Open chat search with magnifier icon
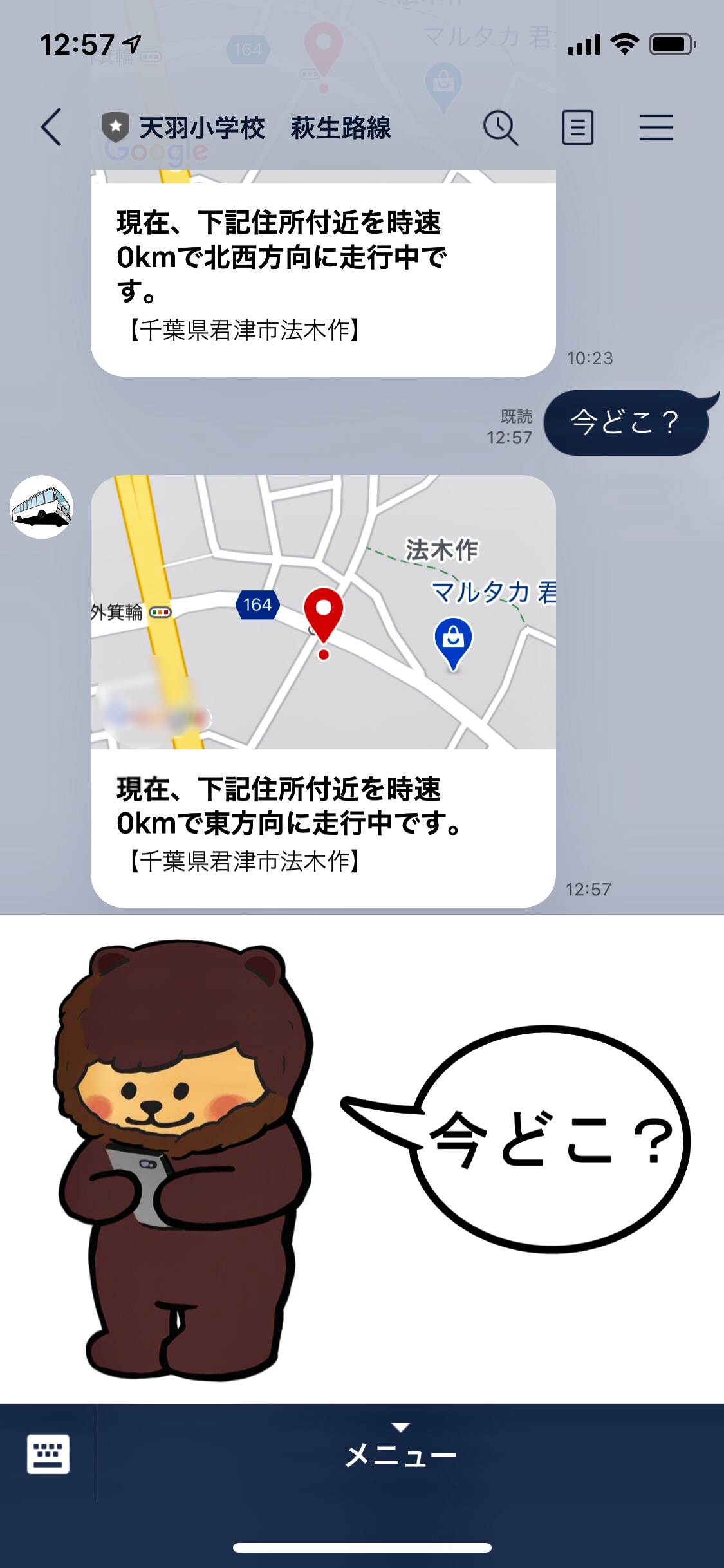Screen dimensions: 724x1568 501,127
